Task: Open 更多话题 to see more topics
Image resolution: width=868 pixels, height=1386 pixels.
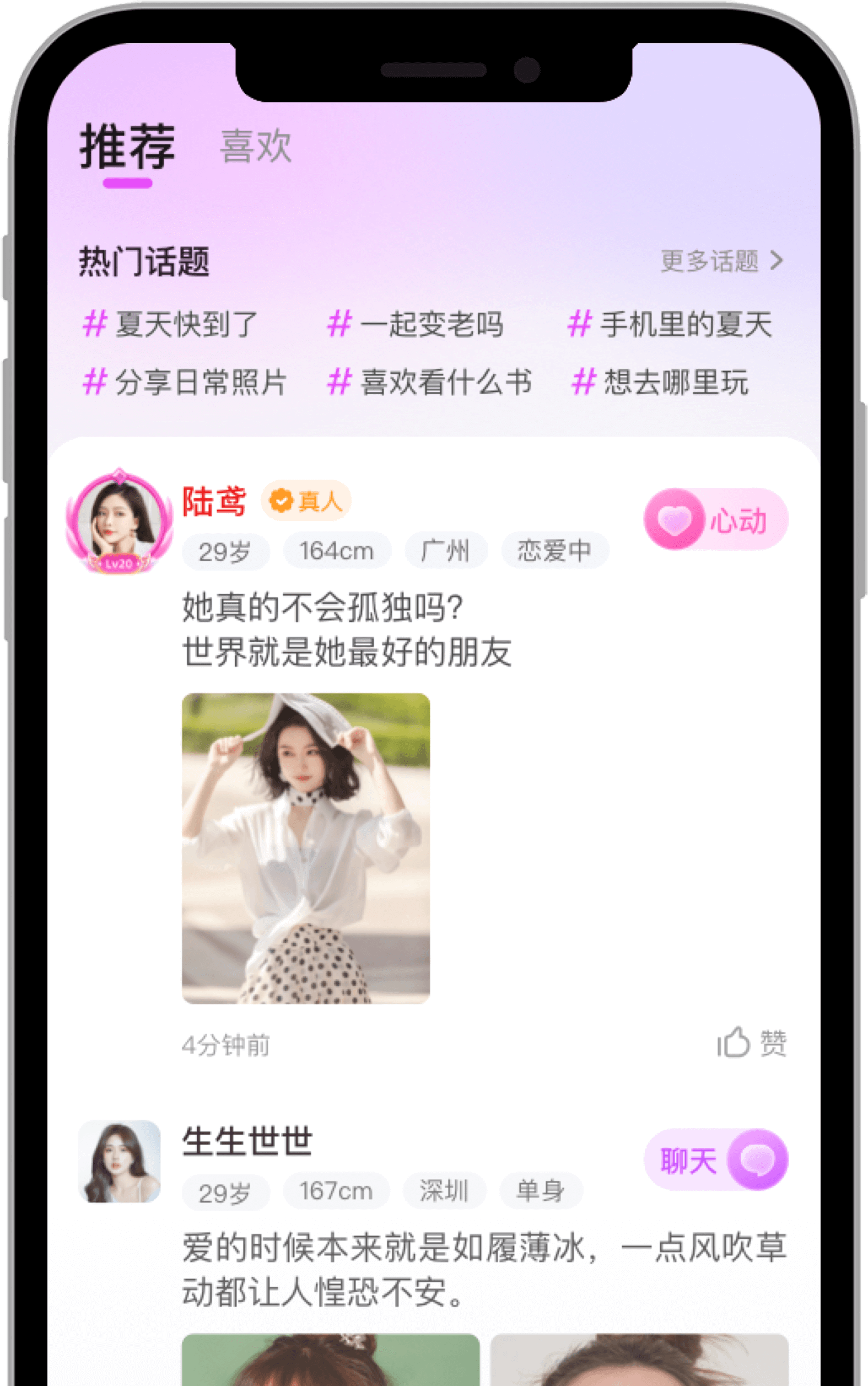Action: click(721, 261)
